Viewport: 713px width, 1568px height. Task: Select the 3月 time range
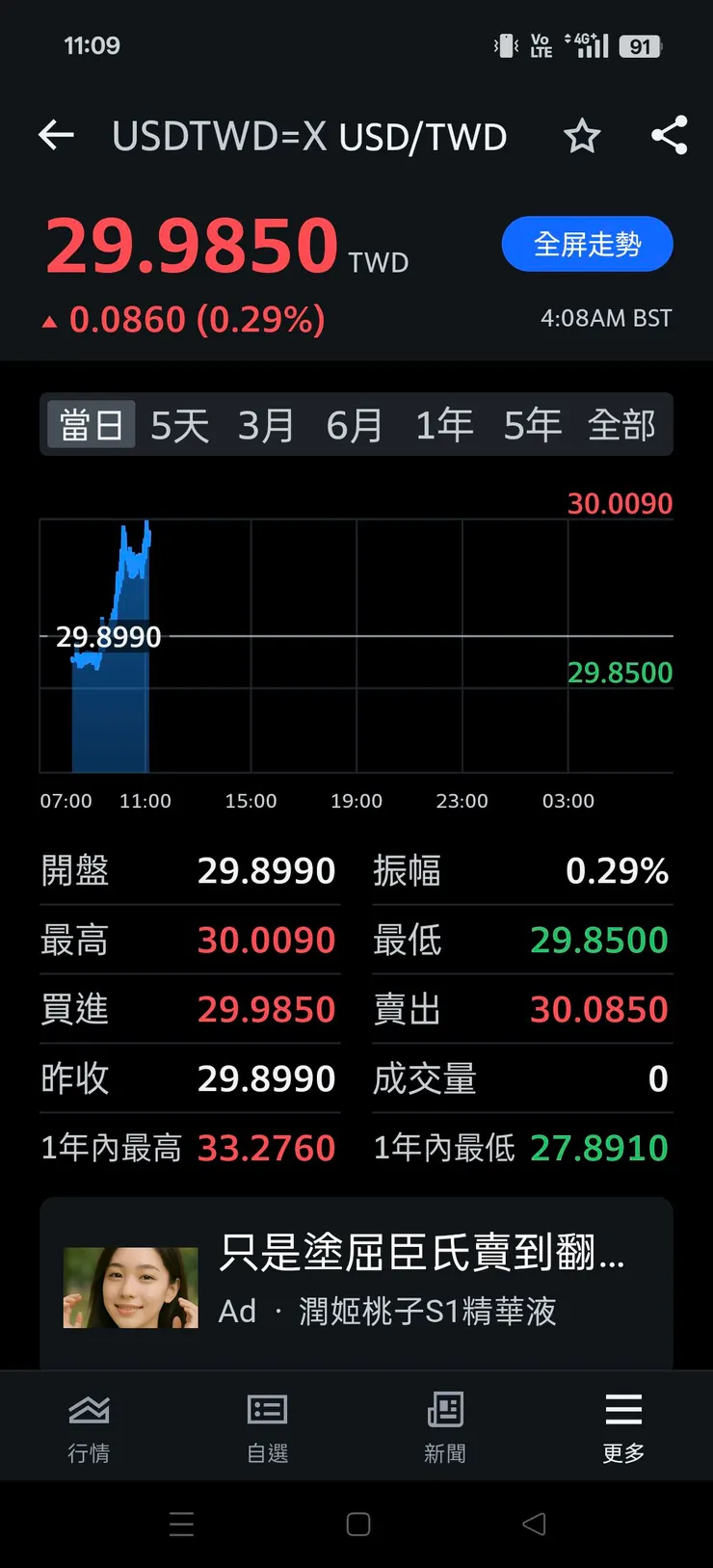[x=267, y=423]
